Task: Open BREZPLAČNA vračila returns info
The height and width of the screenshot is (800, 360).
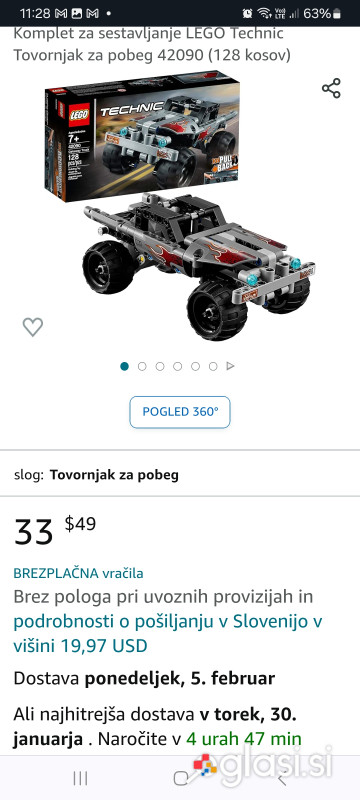Action: click(x=79, y=573)
